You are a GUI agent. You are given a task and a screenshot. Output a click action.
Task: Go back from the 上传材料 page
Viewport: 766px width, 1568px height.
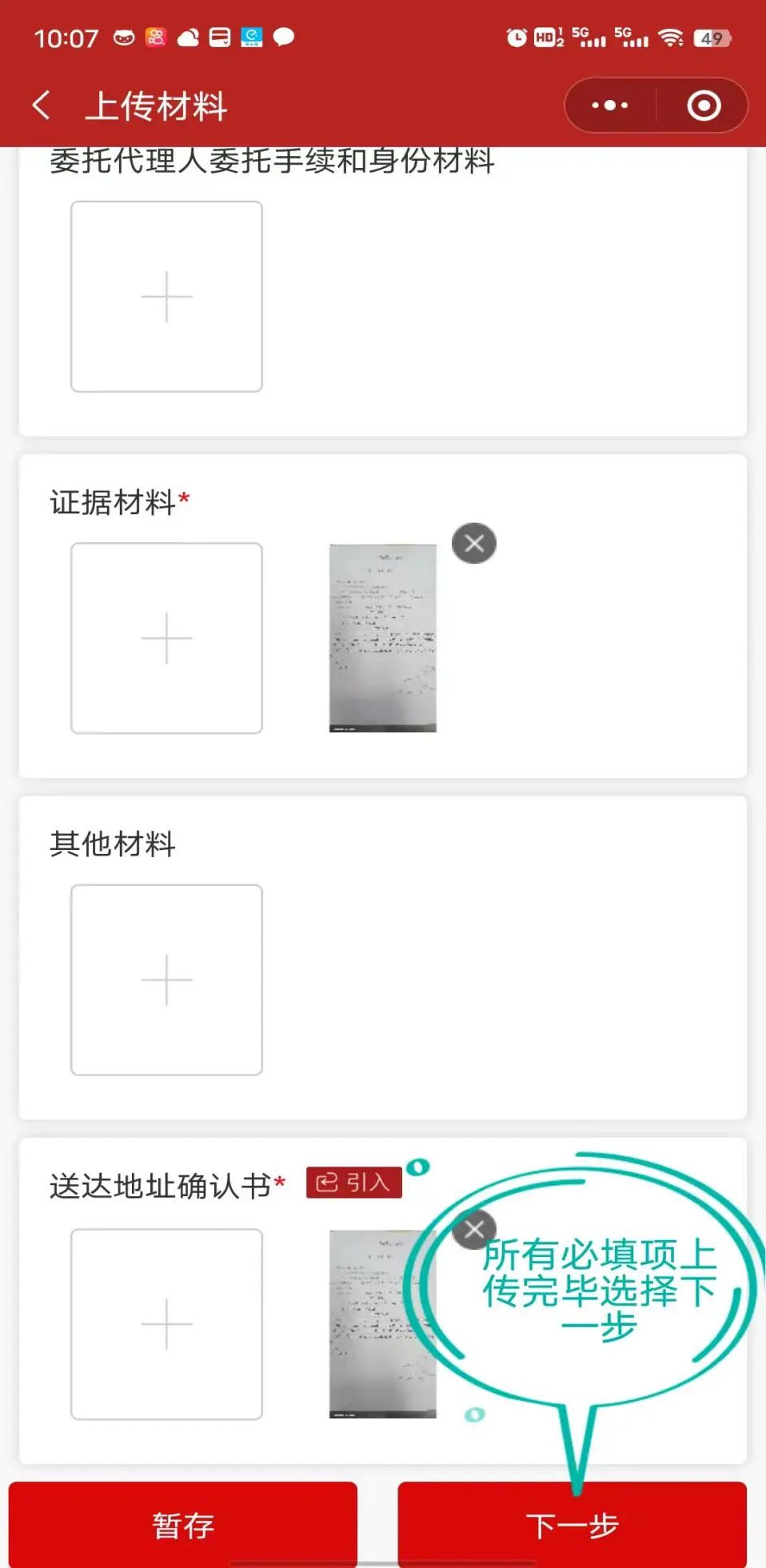tap(42, 106)
